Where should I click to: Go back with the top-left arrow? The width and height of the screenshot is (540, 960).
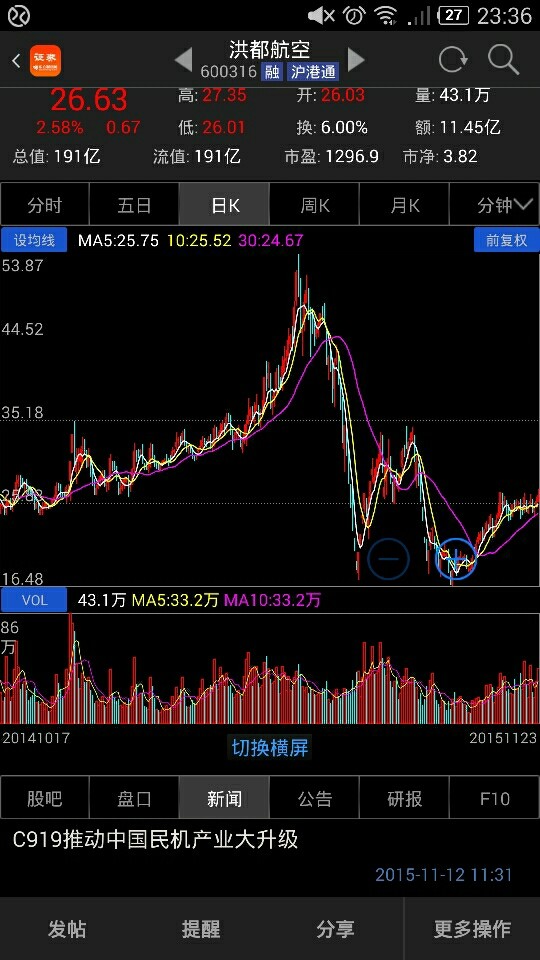point(16,61)
